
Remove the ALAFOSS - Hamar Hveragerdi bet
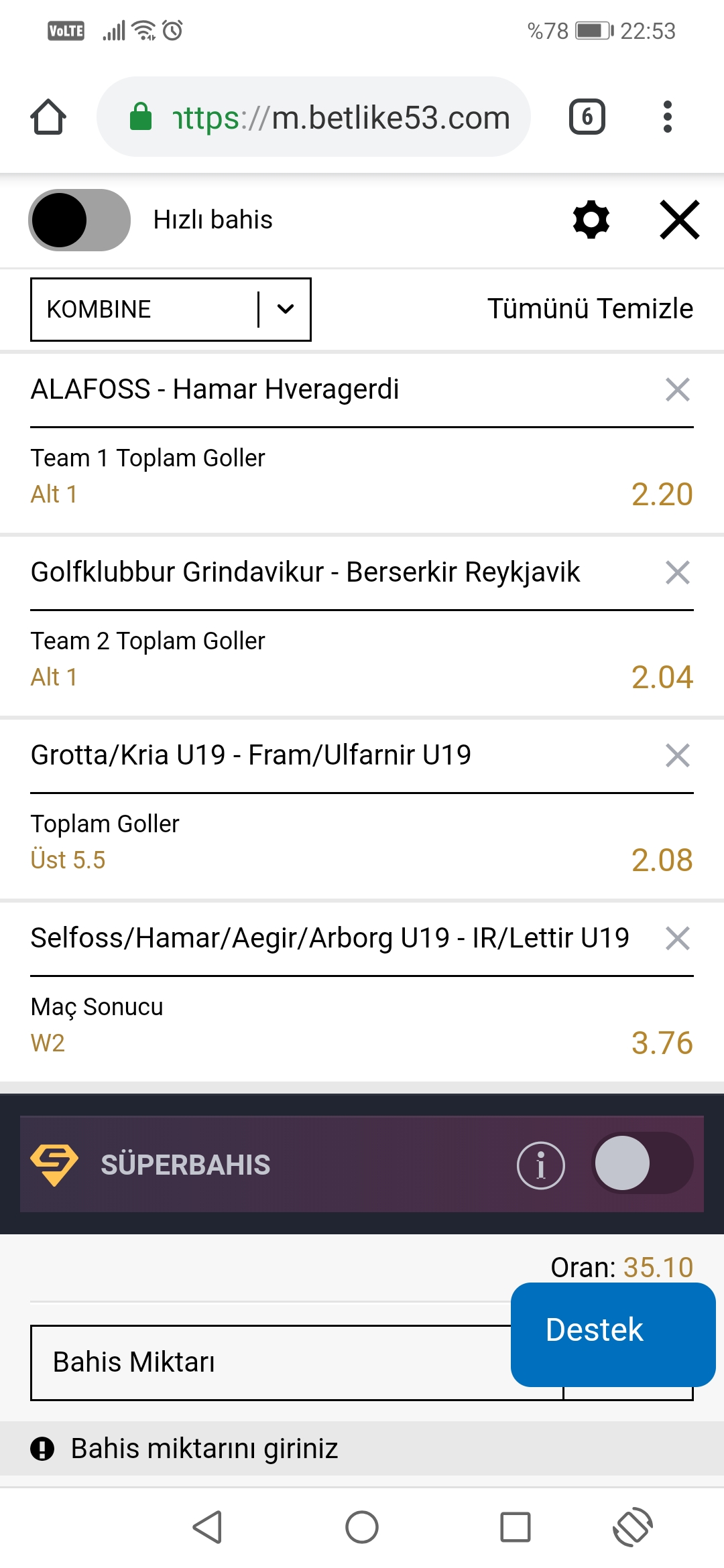(x=678, y=389)
